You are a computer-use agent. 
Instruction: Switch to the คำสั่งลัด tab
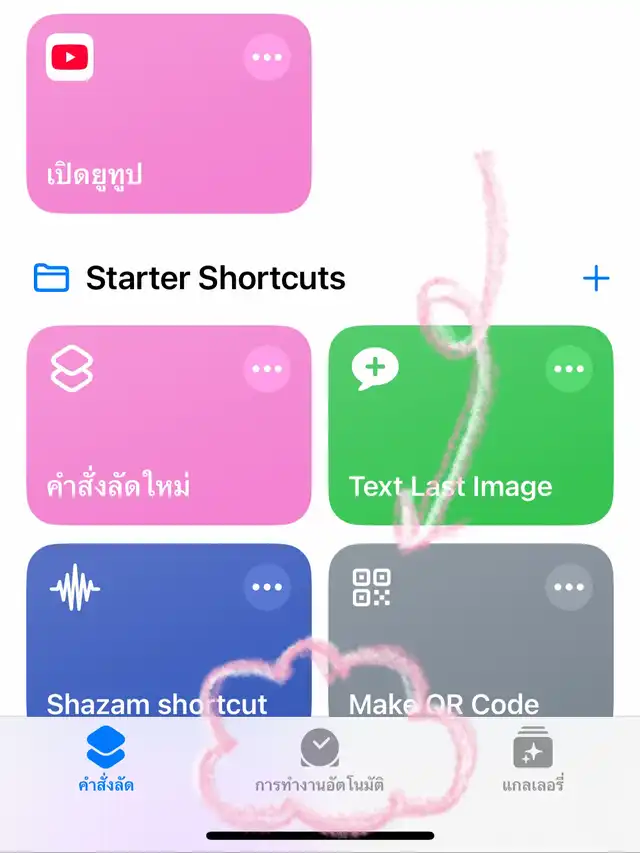pyautogui.click(x=107, y=761)
